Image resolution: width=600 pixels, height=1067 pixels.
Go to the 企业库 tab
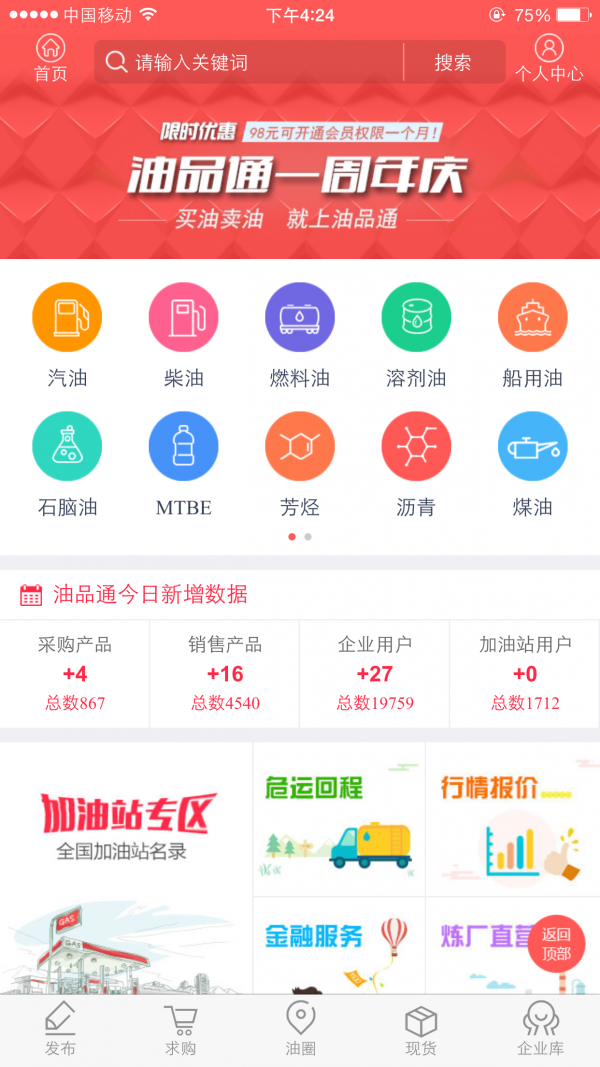click(x=540, y=1030)
